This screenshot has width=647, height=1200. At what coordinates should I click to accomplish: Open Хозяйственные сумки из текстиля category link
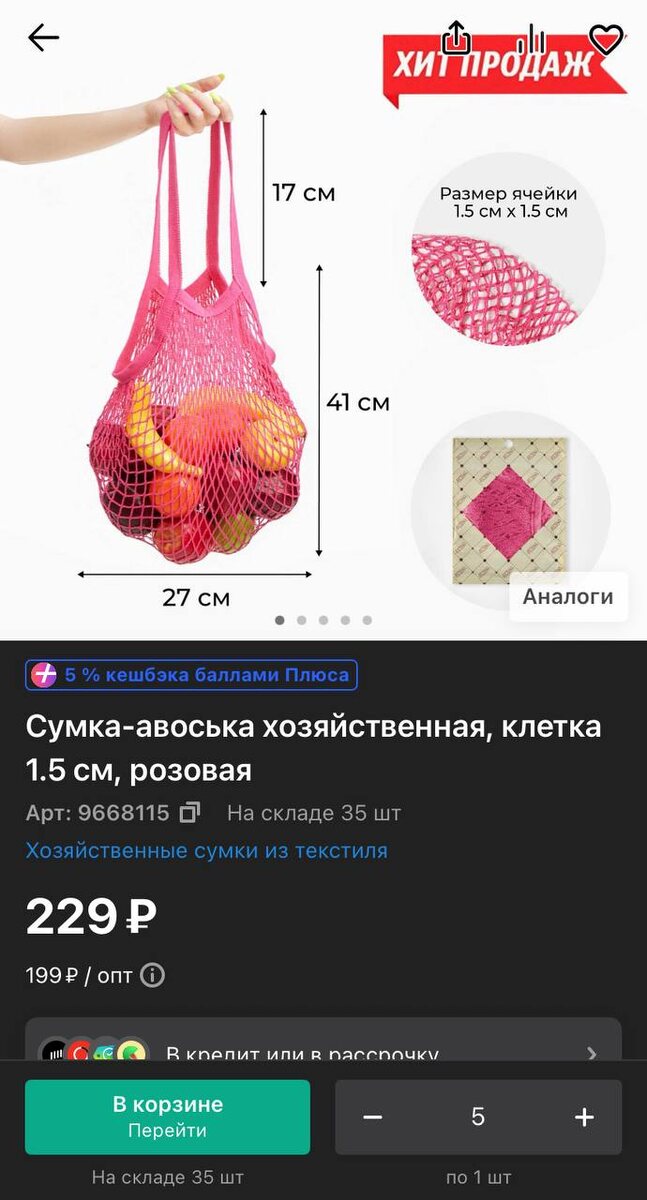pyautogui.click(x=206, y=851)
